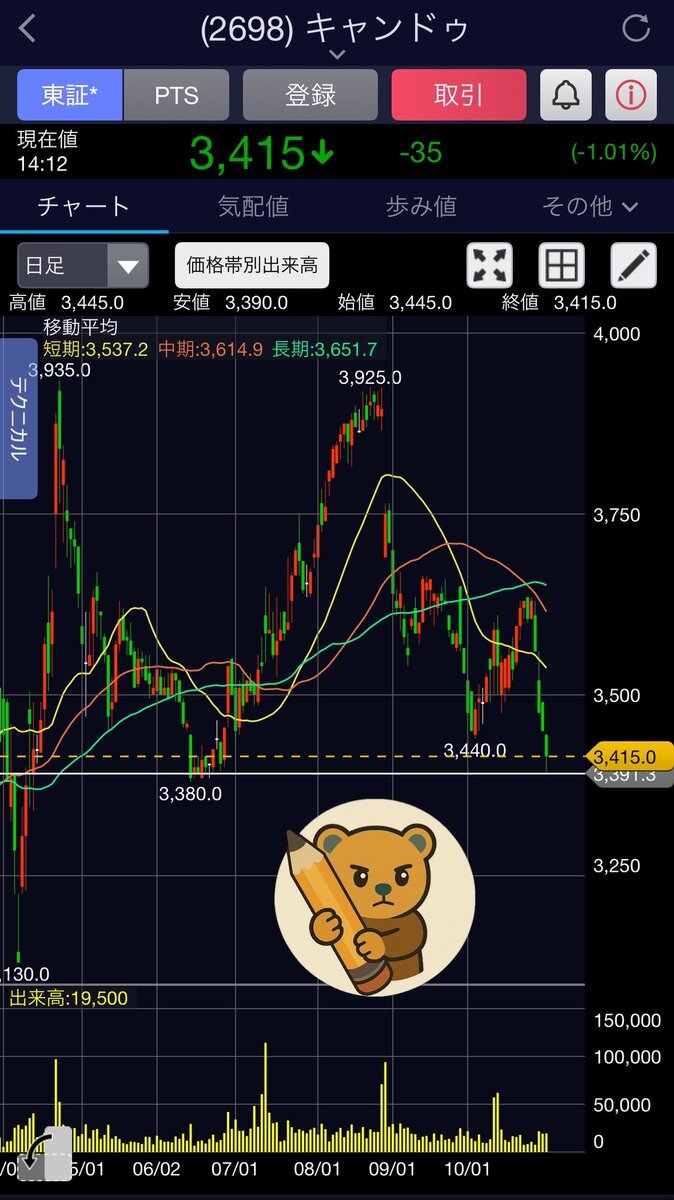Open the chart grid layout
Viewport: 674px width, 1200px height.
[x=561, y=266]
